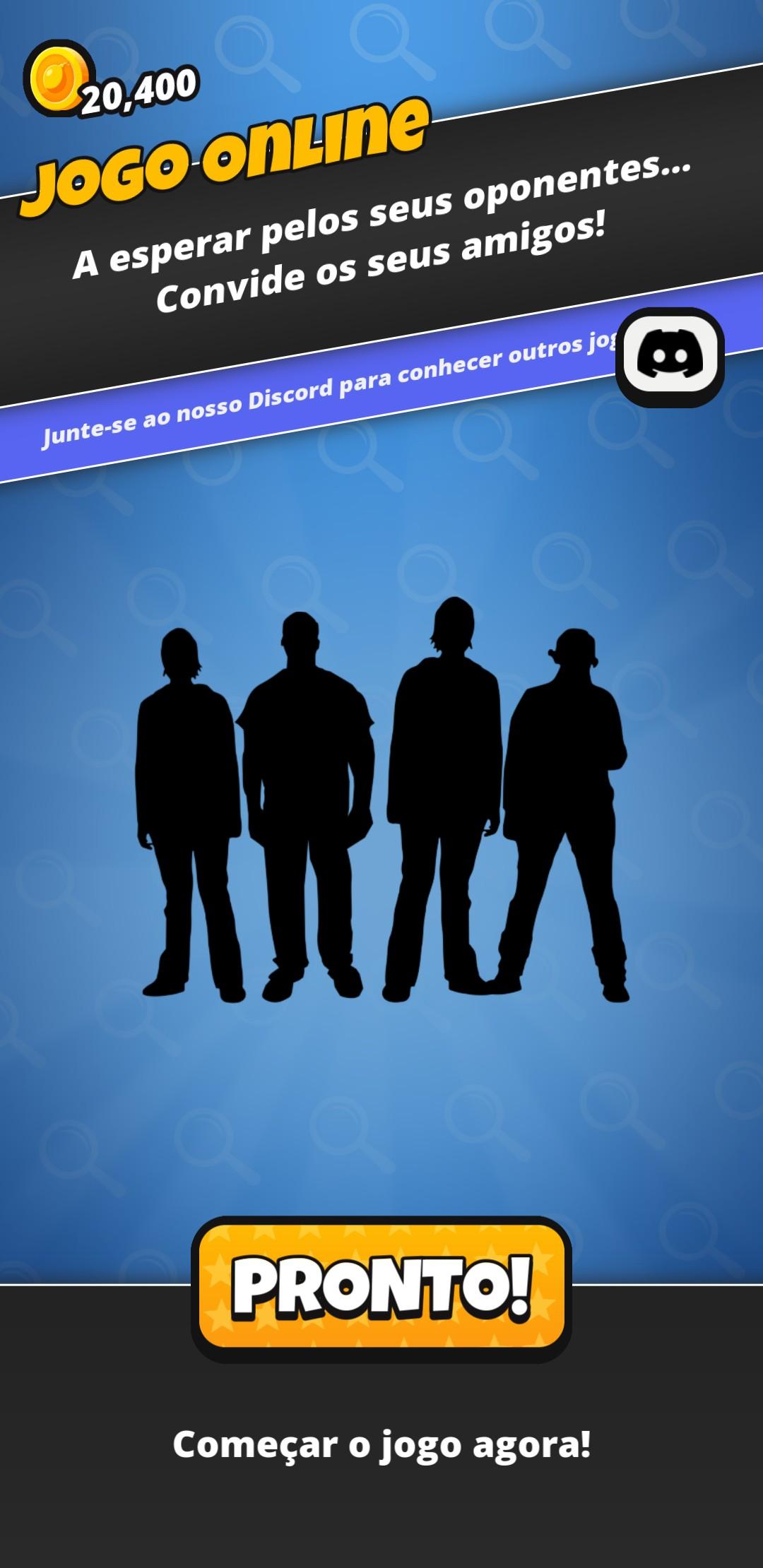
Task: Open the Discord icon
Action: (670, 356)
